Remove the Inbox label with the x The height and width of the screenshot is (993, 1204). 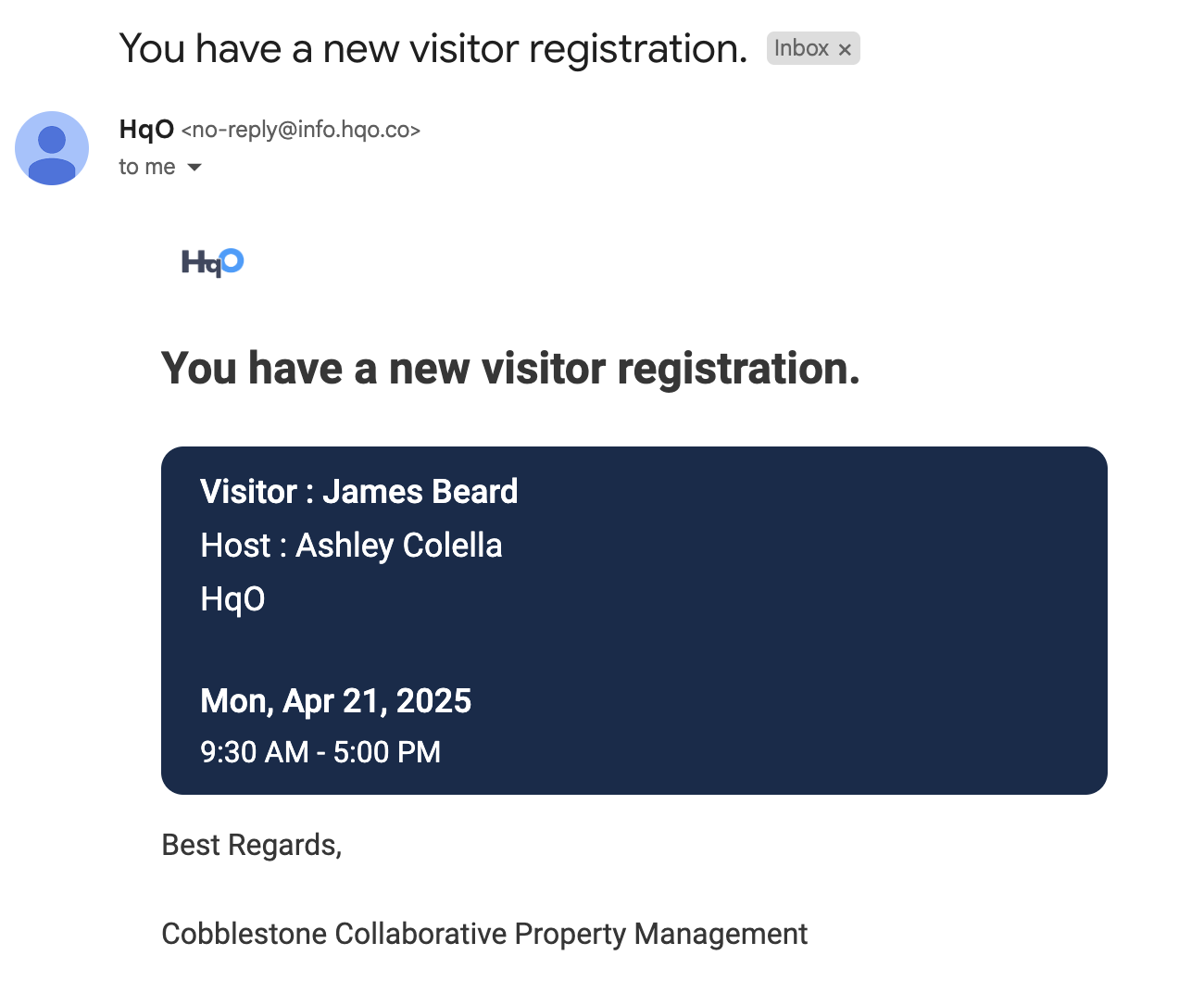click(x=845, y=50)
